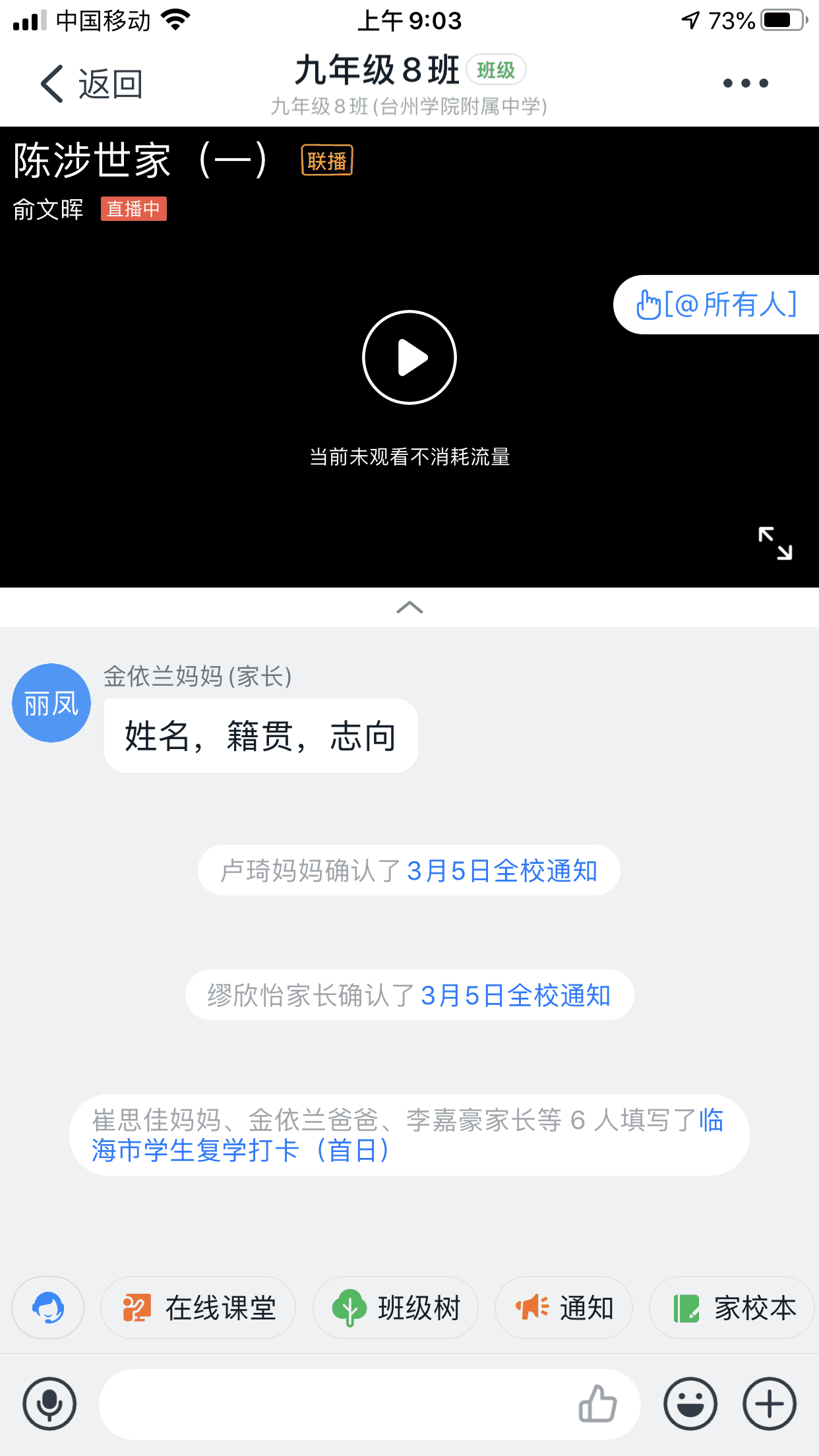819x1456 pixels.
Task: Open 丽凤's profile avatar
Action: click(51, 703)
